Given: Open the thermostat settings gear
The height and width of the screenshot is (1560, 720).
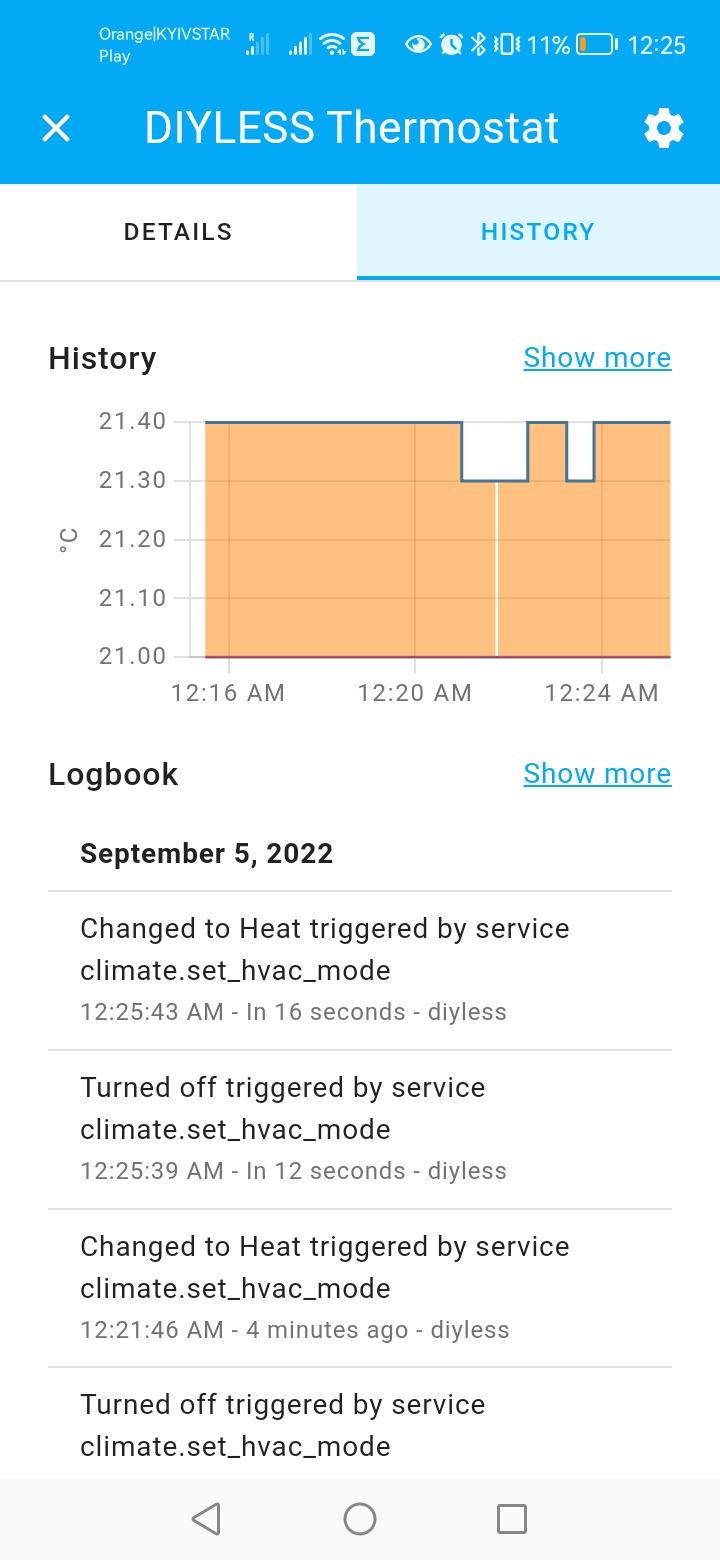Looking at the screenshot, I should point(663,128).
